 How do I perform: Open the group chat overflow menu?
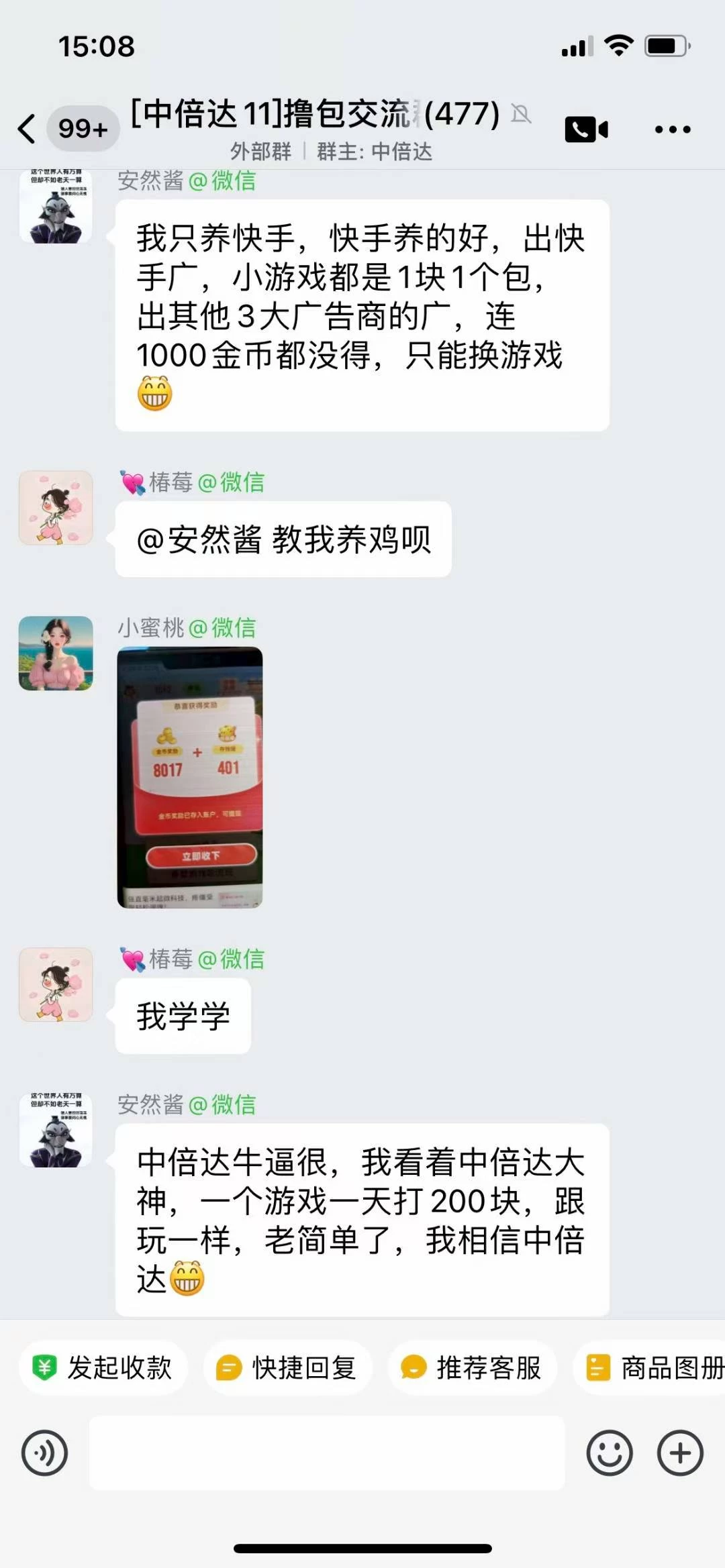click(x=673, y=129)
